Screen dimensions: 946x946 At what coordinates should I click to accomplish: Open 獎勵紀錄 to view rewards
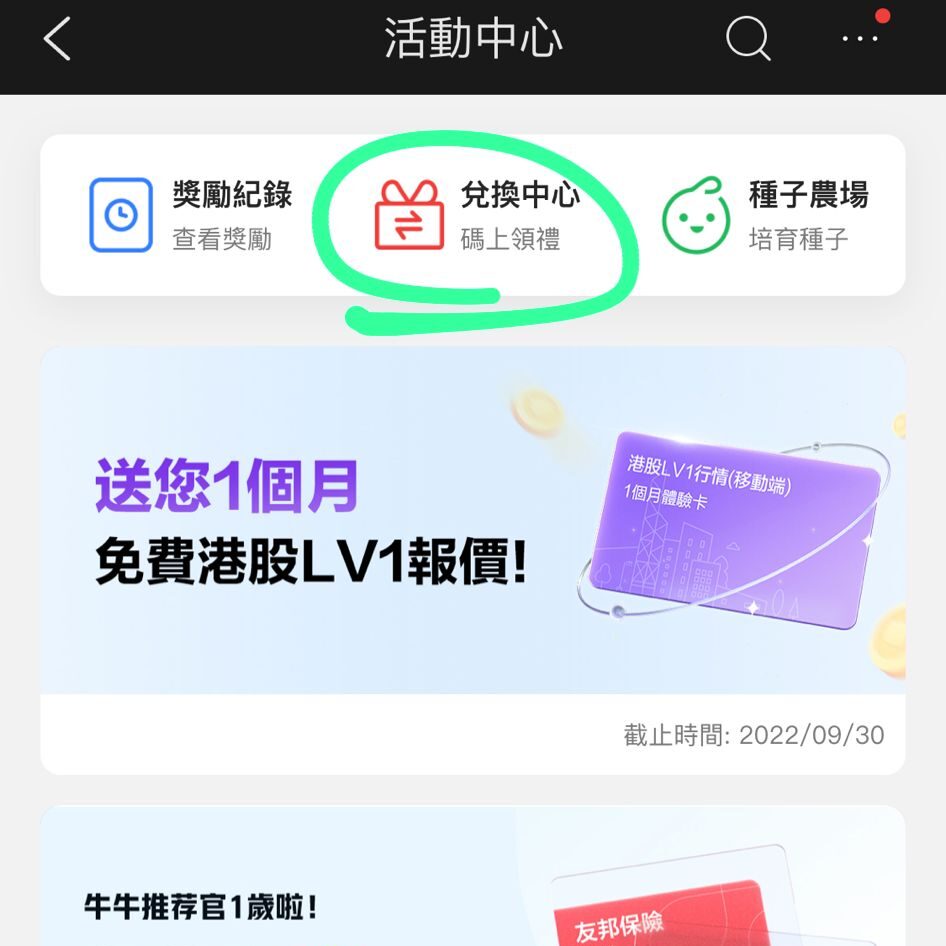190,215
